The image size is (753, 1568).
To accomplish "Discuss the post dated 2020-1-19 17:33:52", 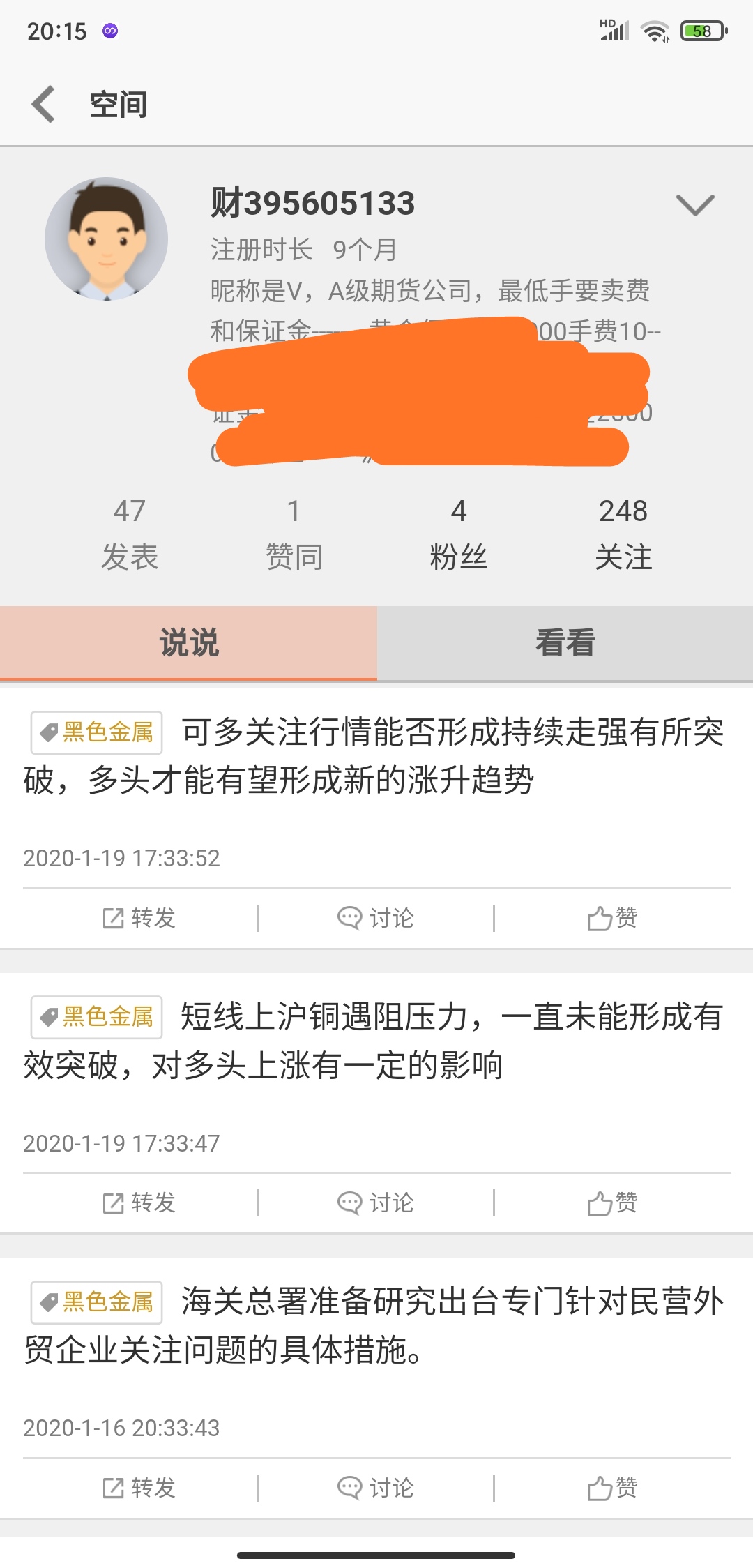I will (376, 918).
